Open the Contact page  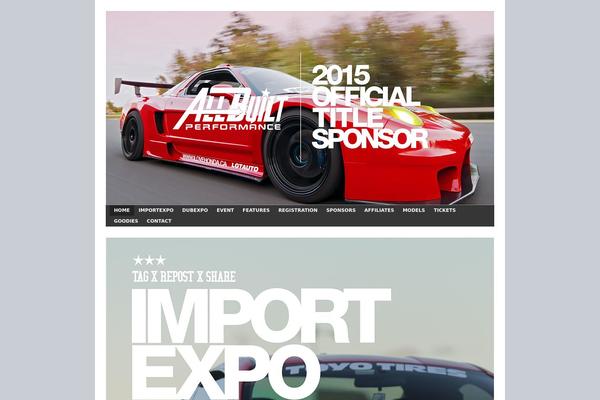(x=159, y=220)
